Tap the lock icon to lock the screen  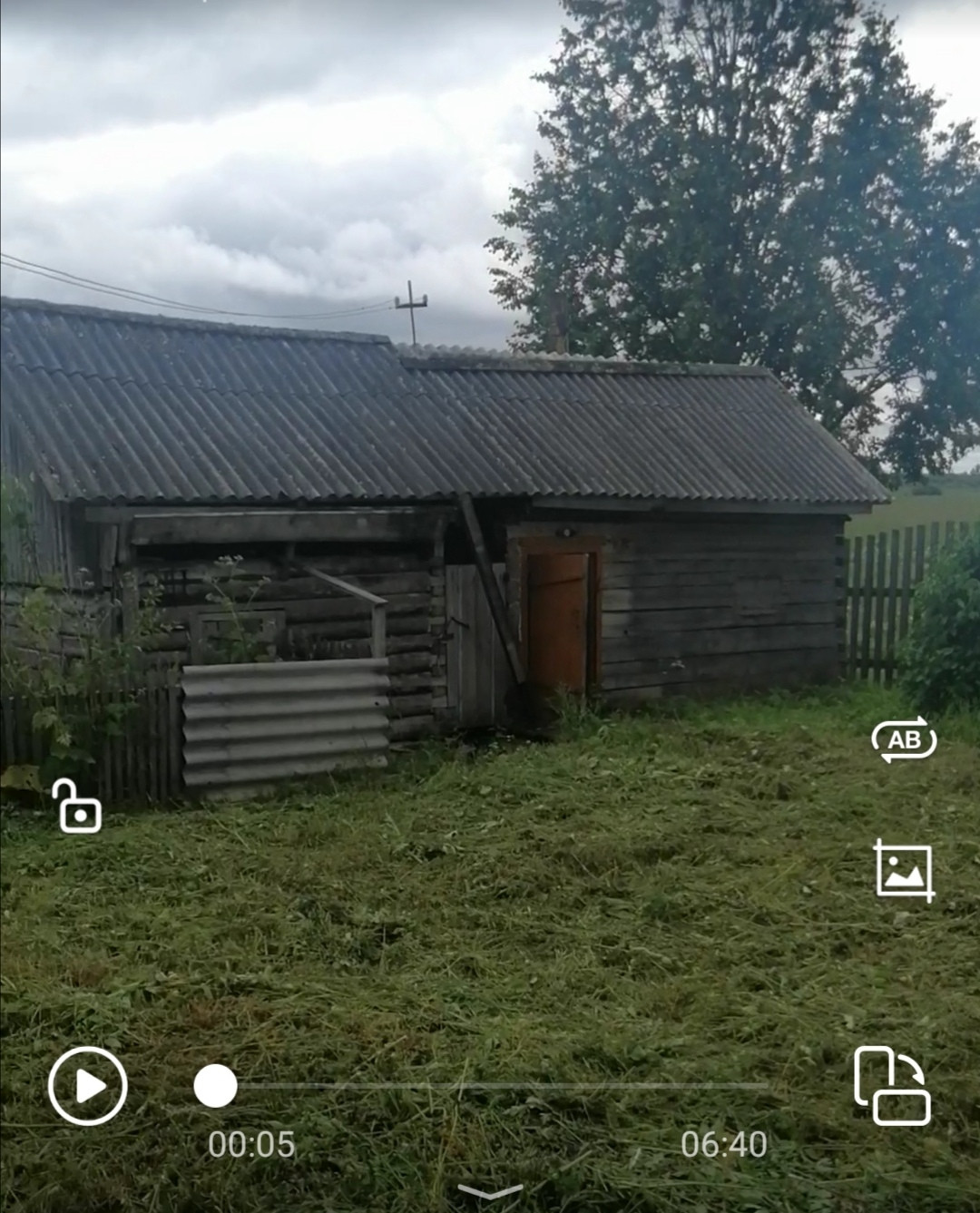click(x=77, y=806)
